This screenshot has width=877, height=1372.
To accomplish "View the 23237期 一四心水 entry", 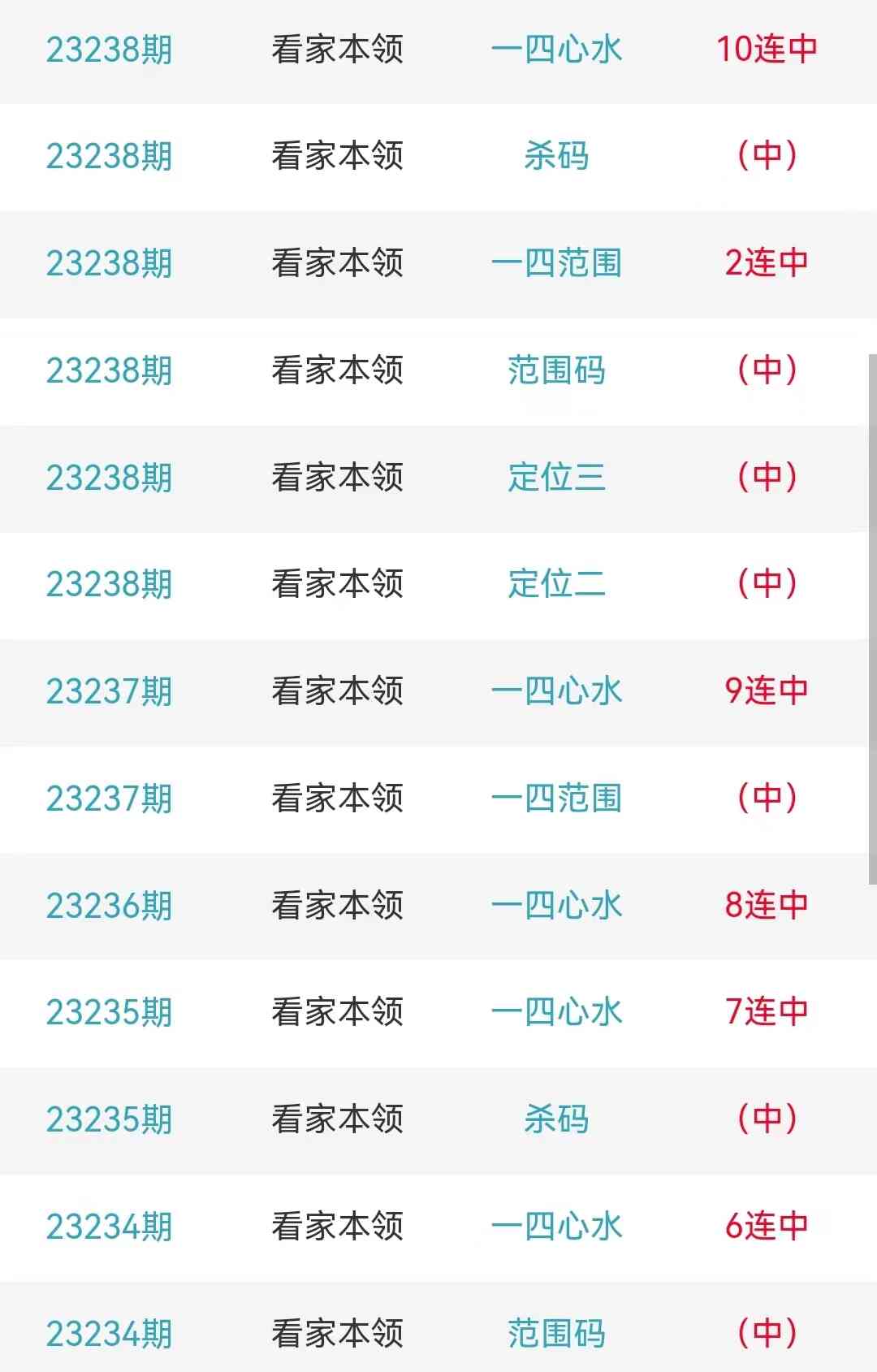I will pyautogui.click(x=556, y=691).
